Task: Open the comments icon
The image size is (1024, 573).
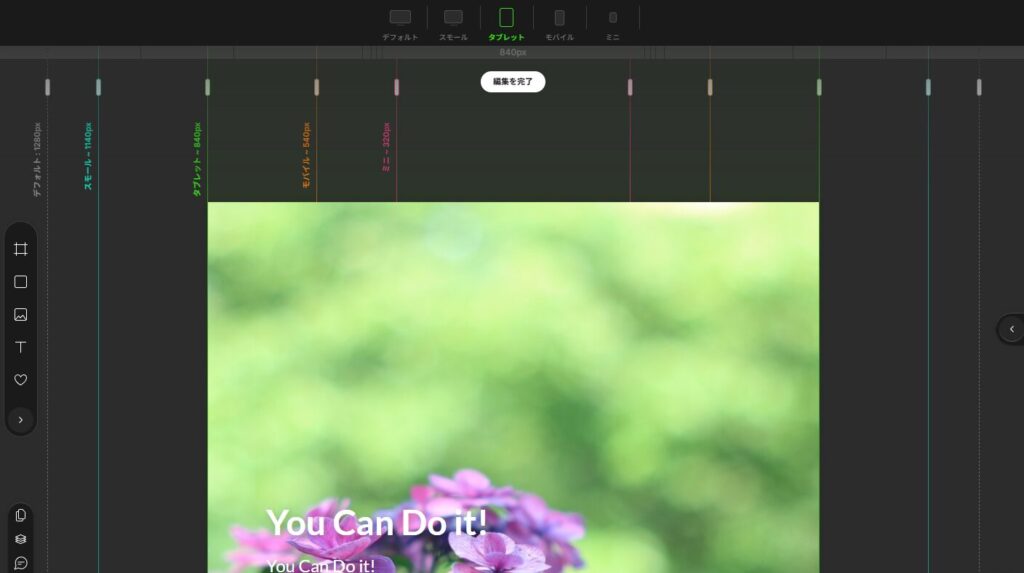Action: click(20, 563)
